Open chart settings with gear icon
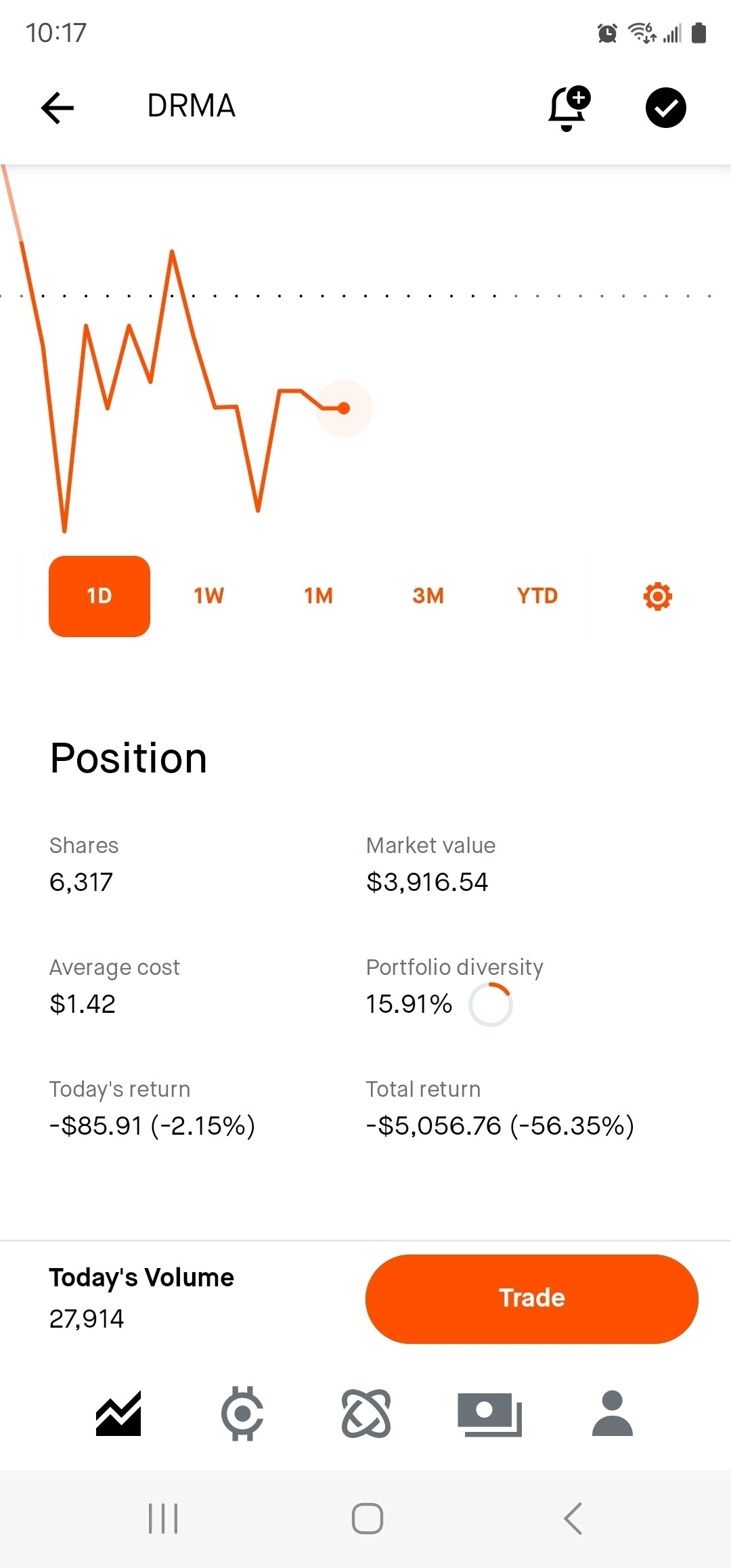Viewport: 731px width, 1568px height. click(x=656, y=596)
